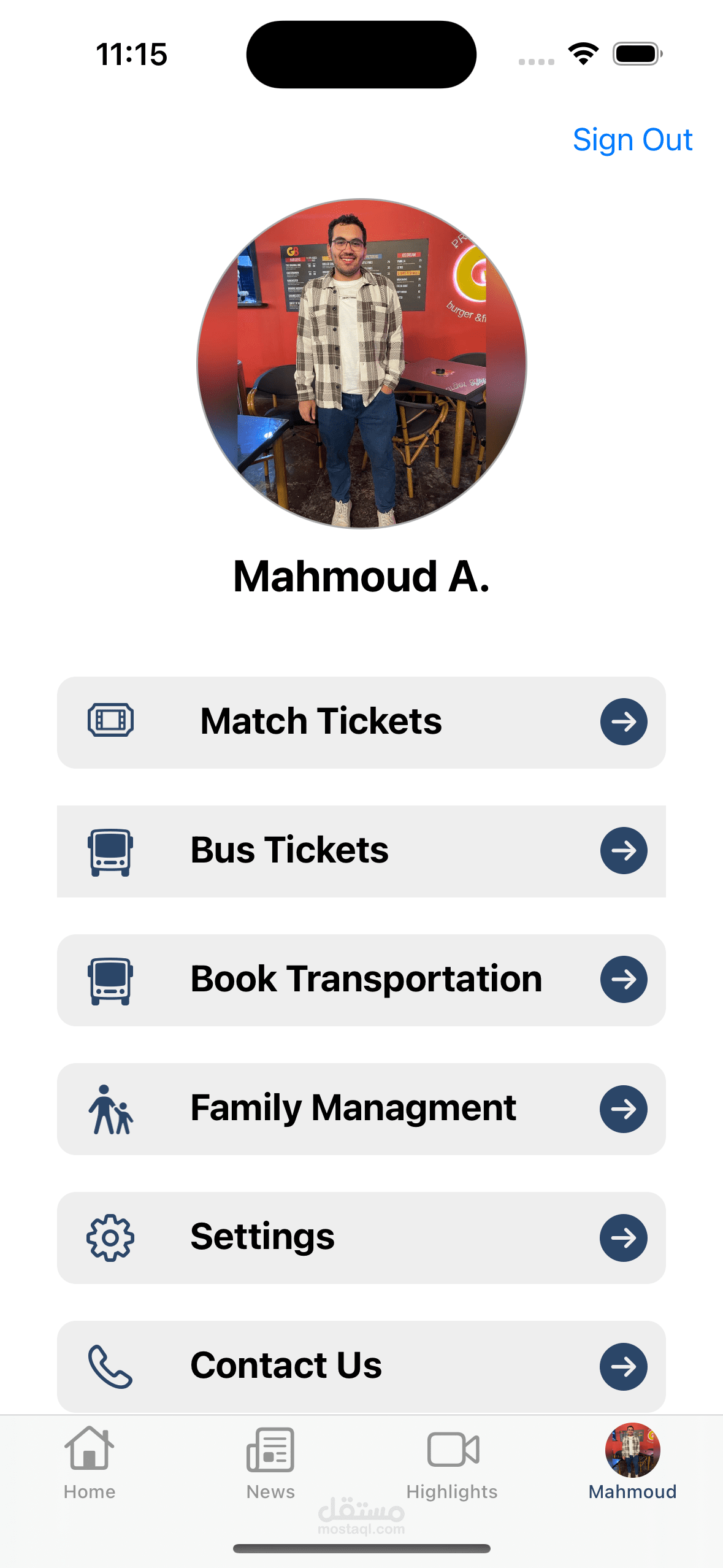Open the Highlights tab
Image resolution: width=723 pixels, height=1568 pixels.
coord(452,1463)
